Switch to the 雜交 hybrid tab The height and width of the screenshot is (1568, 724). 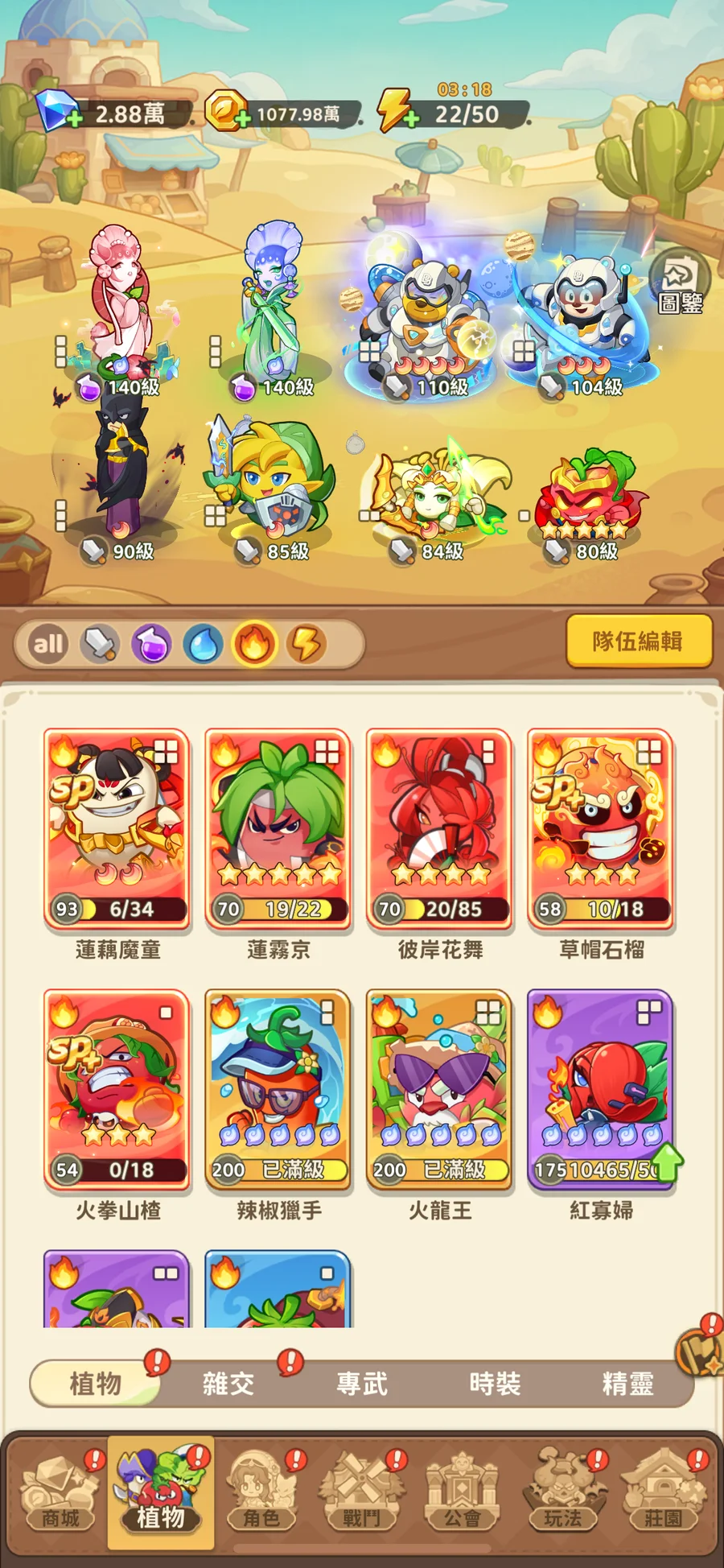pyautogui.click(x=228, y=1384)
